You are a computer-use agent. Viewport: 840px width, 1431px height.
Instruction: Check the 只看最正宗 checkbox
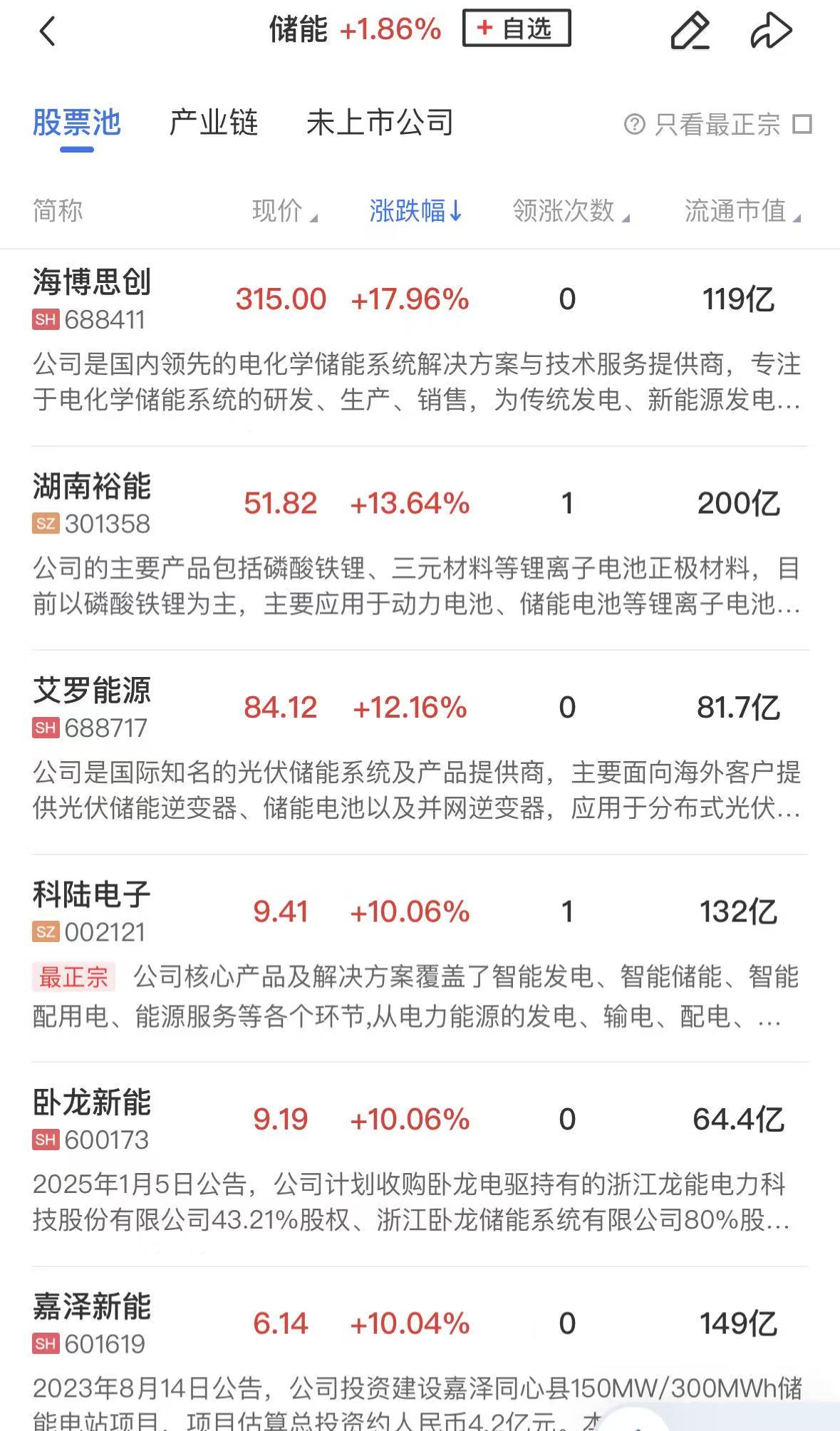(802, 124)
